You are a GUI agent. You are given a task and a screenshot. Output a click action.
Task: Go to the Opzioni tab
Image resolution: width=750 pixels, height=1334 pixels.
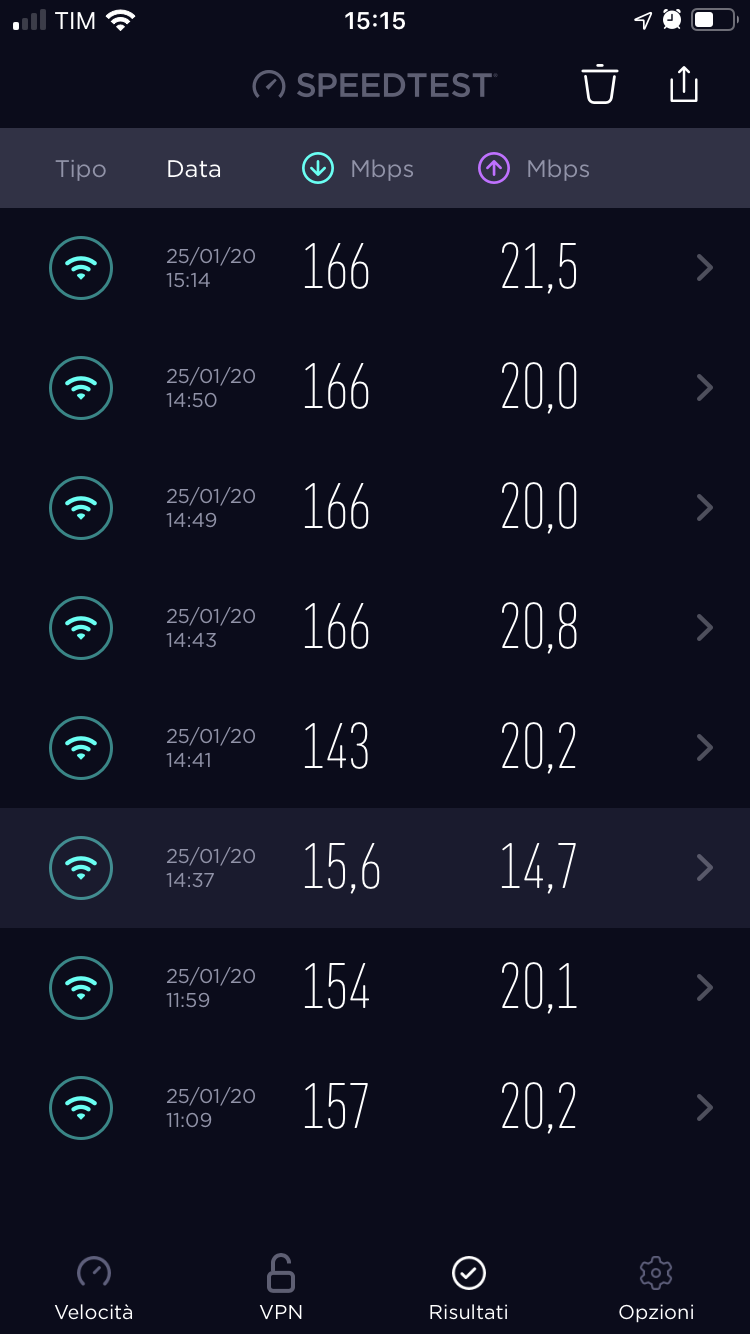[x=656, y=1288]
